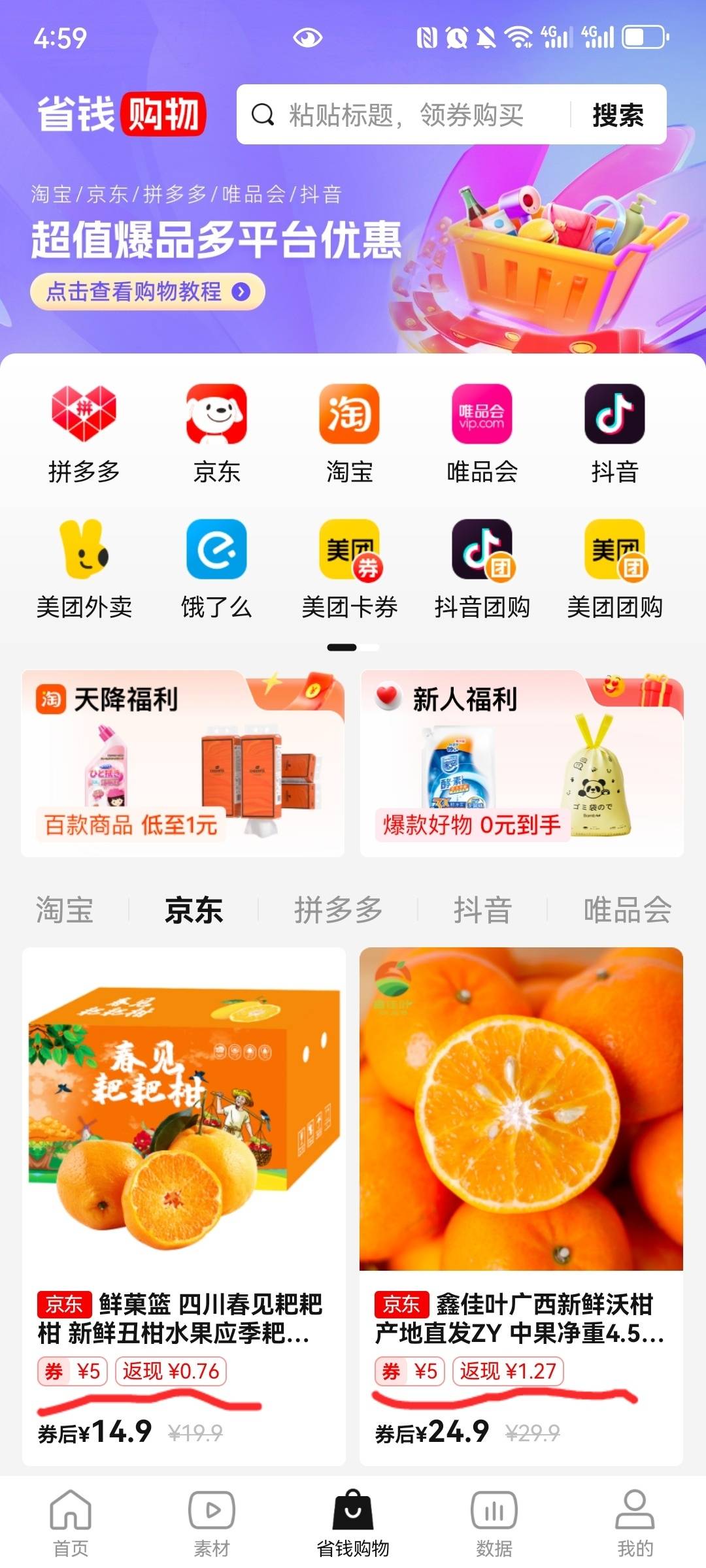Tap the 搜索 button
Image resolution: width=706 pixels, height=1568 pixels.
(x=617, y=115)
